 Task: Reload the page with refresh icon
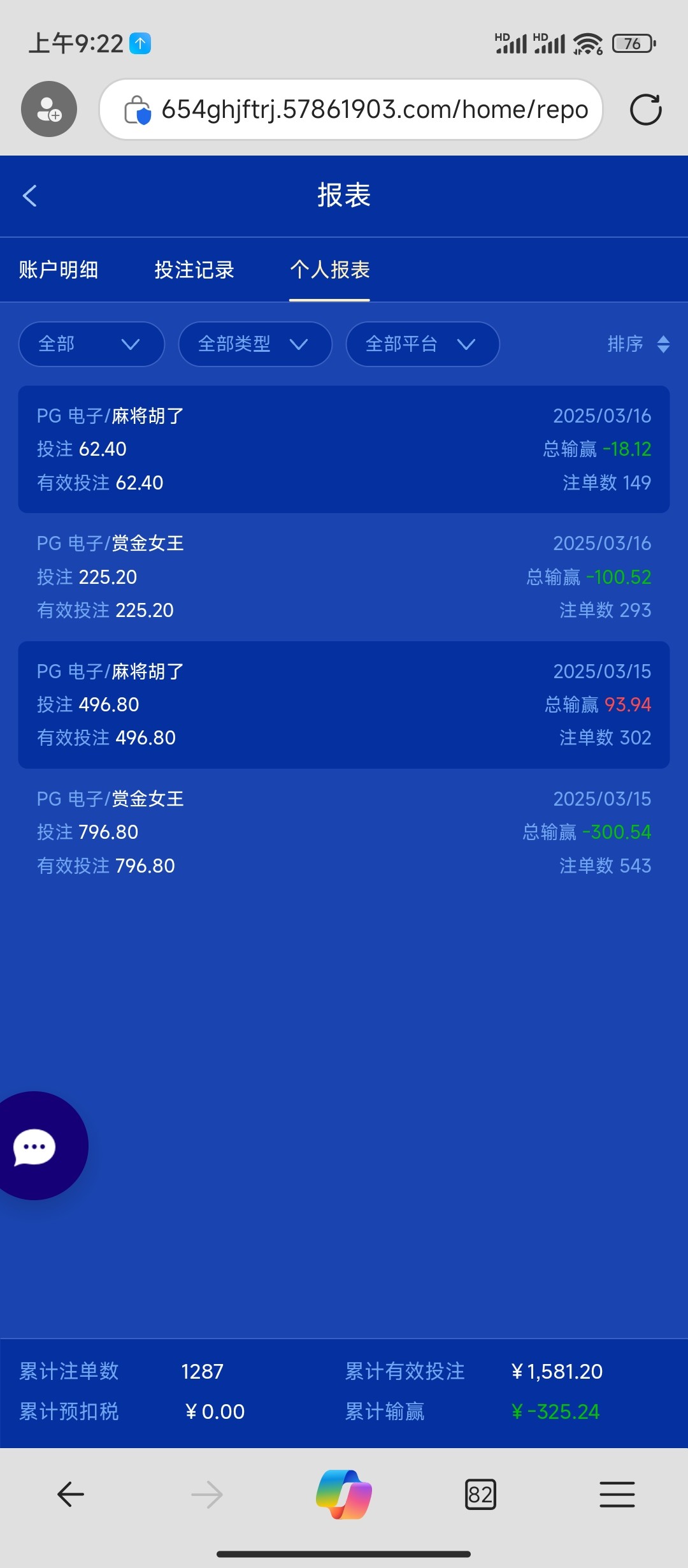click(645, 110)
